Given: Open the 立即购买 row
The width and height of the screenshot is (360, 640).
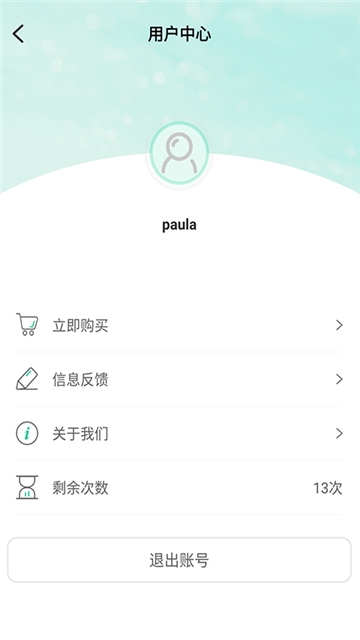Looking at the screenshot, I should (x=179, y=325).
